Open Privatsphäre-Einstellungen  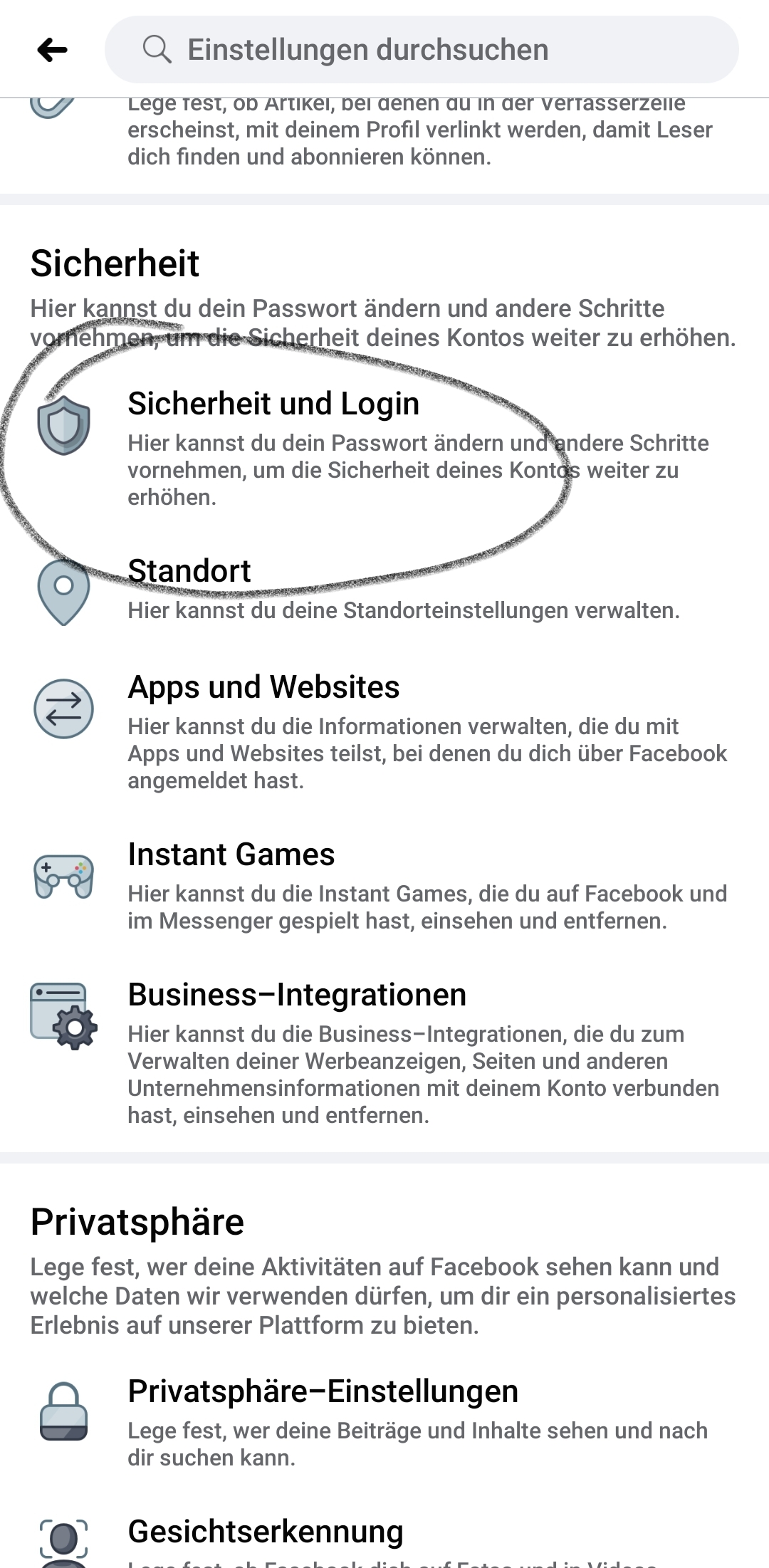tap(323, 1391)
